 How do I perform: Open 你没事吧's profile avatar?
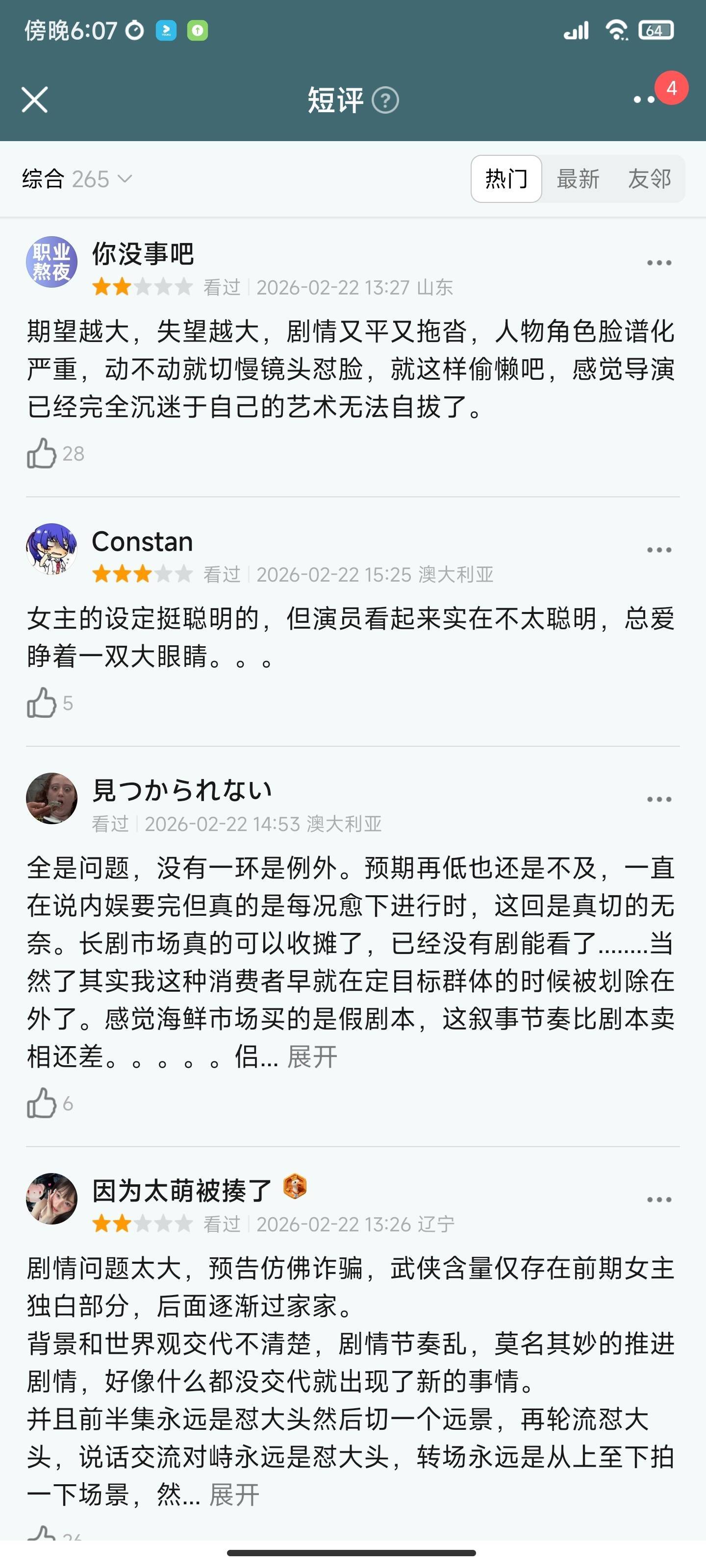click(x=52, y=262)
